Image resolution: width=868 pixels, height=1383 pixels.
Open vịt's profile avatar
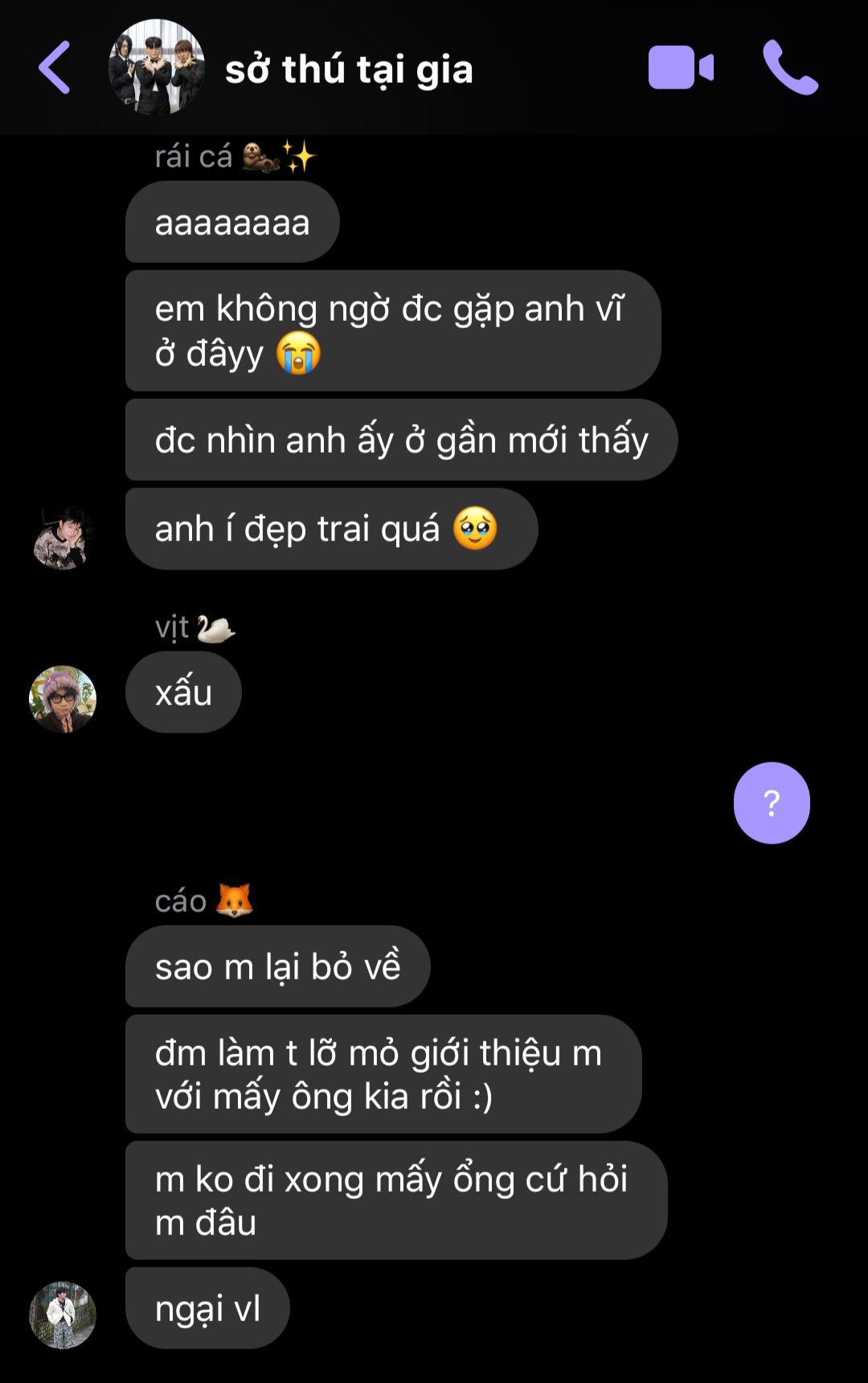63,699
